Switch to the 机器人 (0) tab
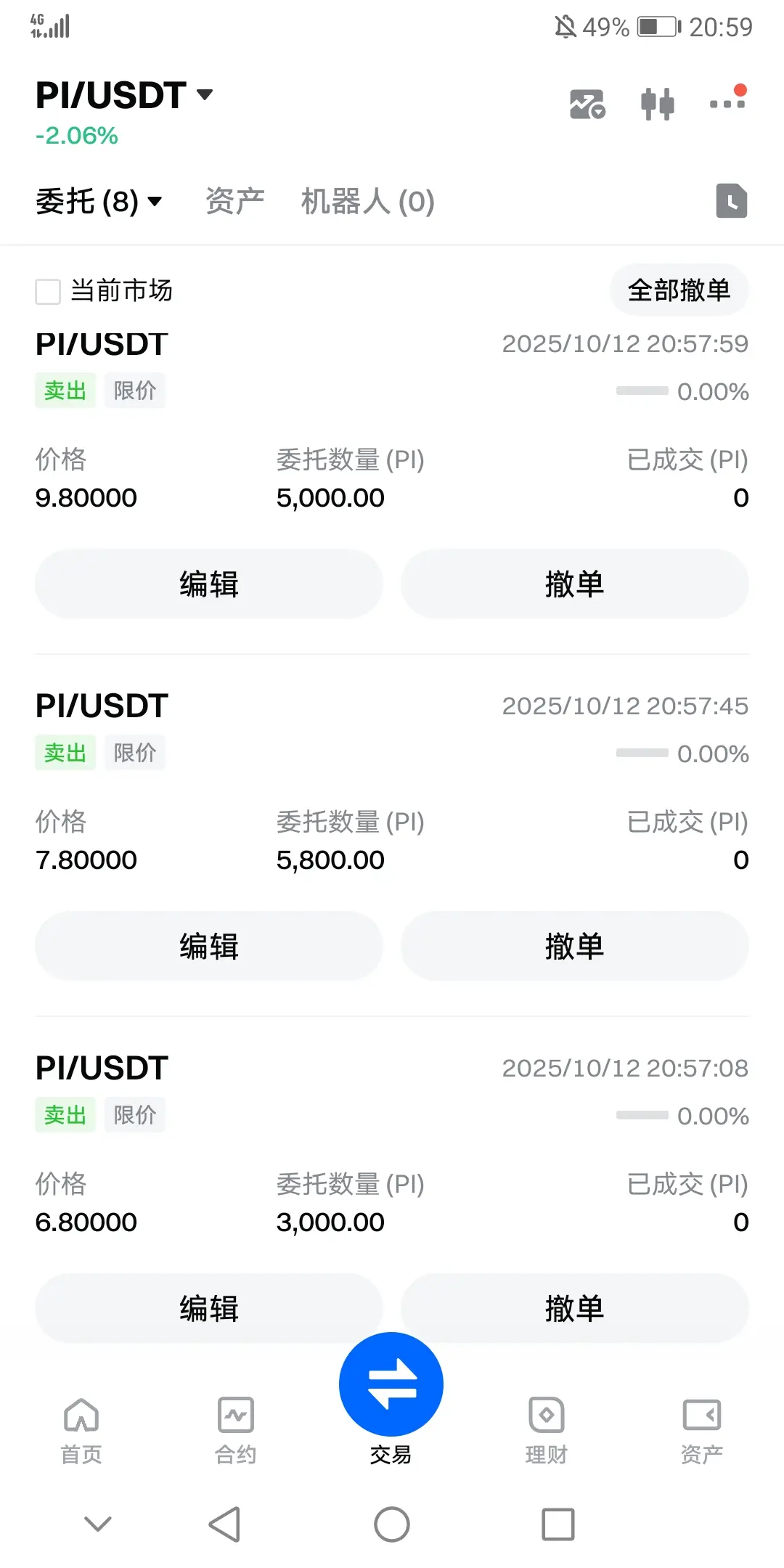Screen dimensions: 784x1568 point(367,201)
